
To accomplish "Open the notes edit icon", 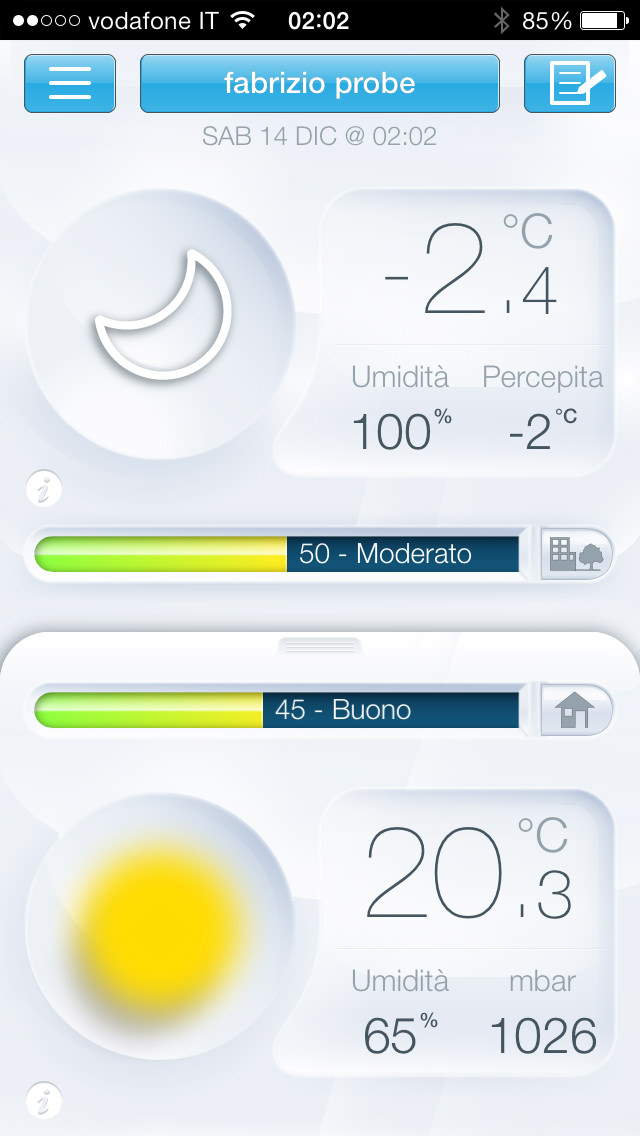I will 569,83.
